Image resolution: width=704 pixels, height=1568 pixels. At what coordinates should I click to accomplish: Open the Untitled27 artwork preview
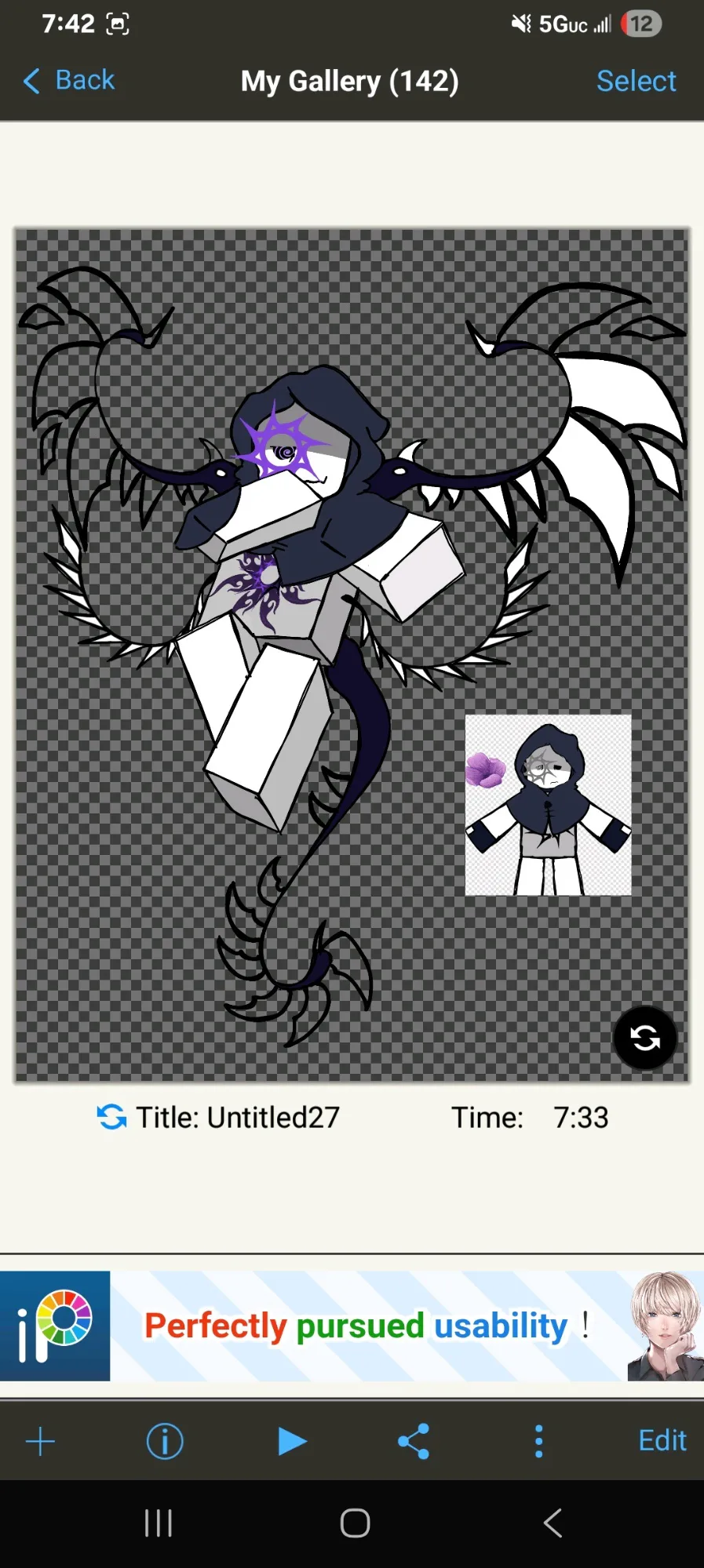coord(352,655)
